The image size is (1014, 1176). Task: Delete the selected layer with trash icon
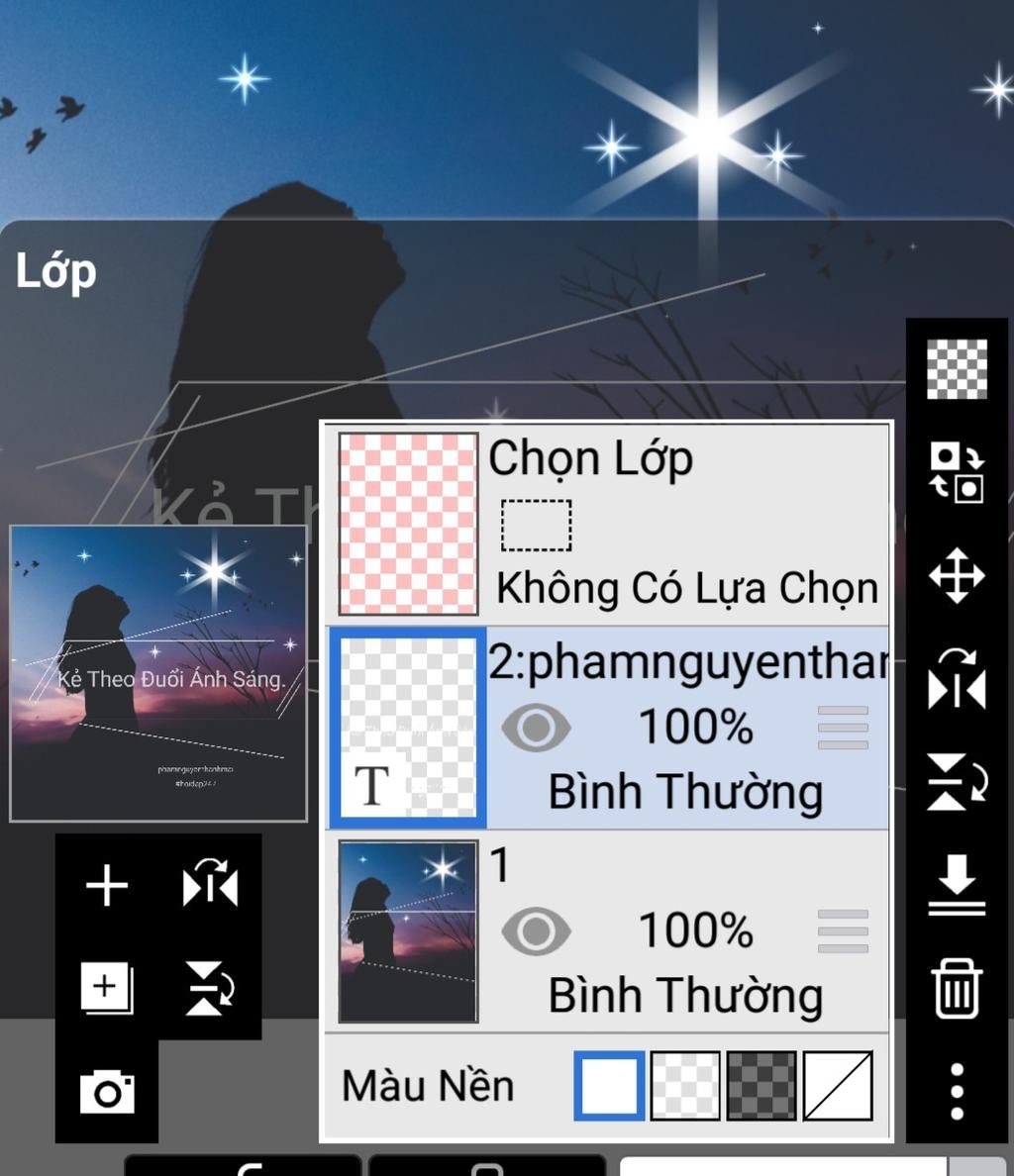pos(957,988)
